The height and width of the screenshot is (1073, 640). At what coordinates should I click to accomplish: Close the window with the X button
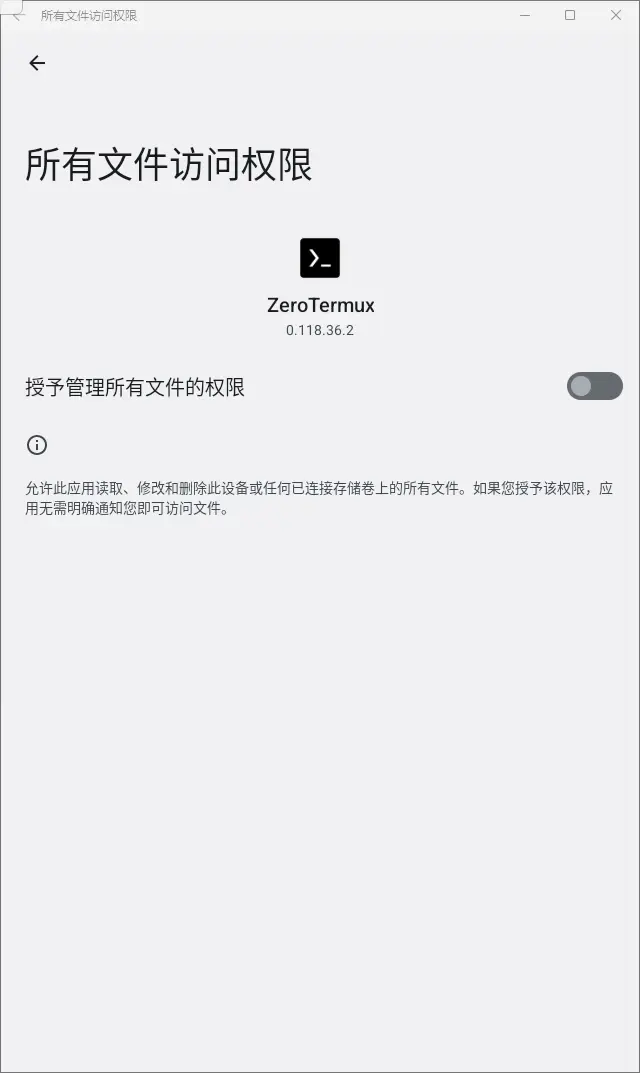(615, 15)
